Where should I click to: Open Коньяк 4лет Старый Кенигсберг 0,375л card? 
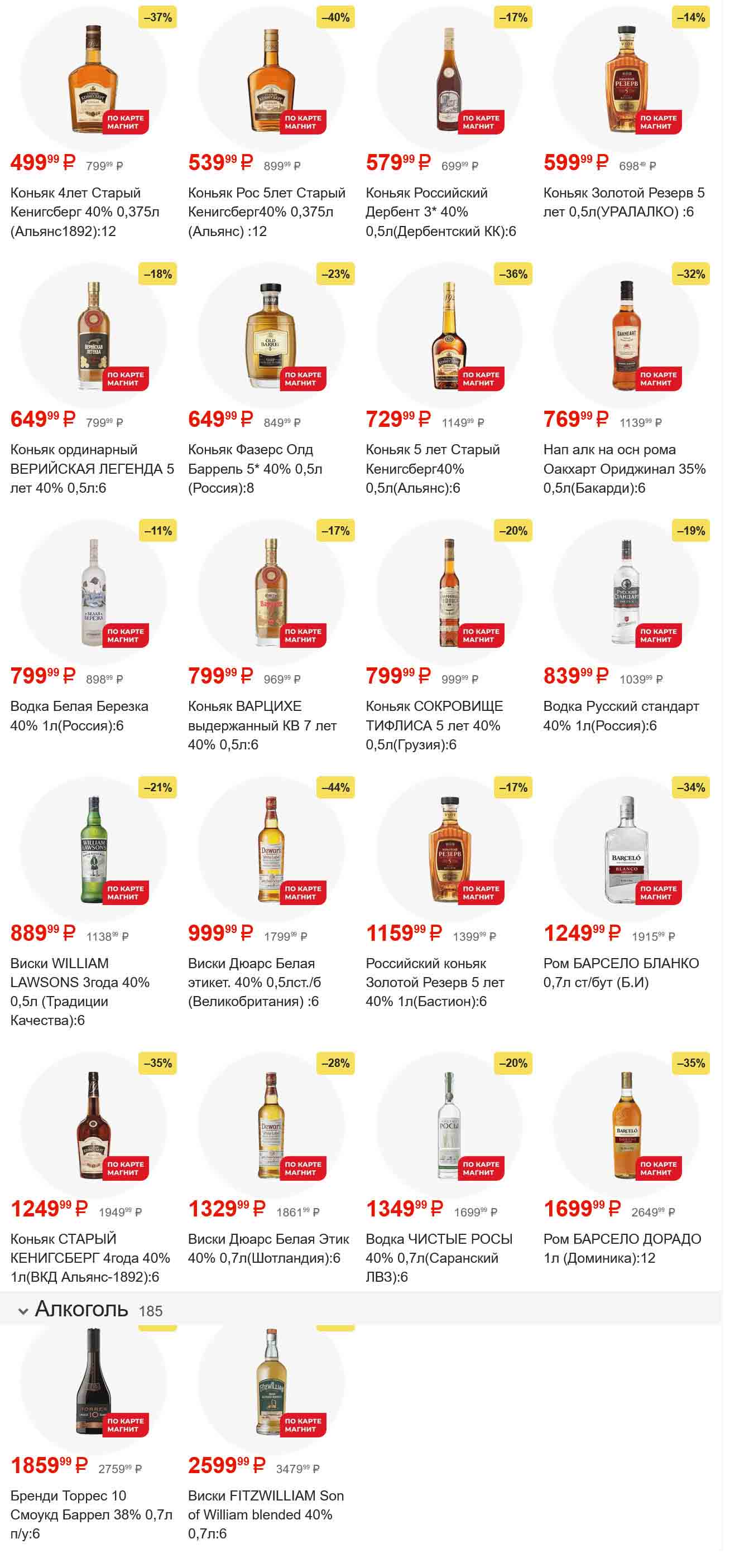coord(93,79)
